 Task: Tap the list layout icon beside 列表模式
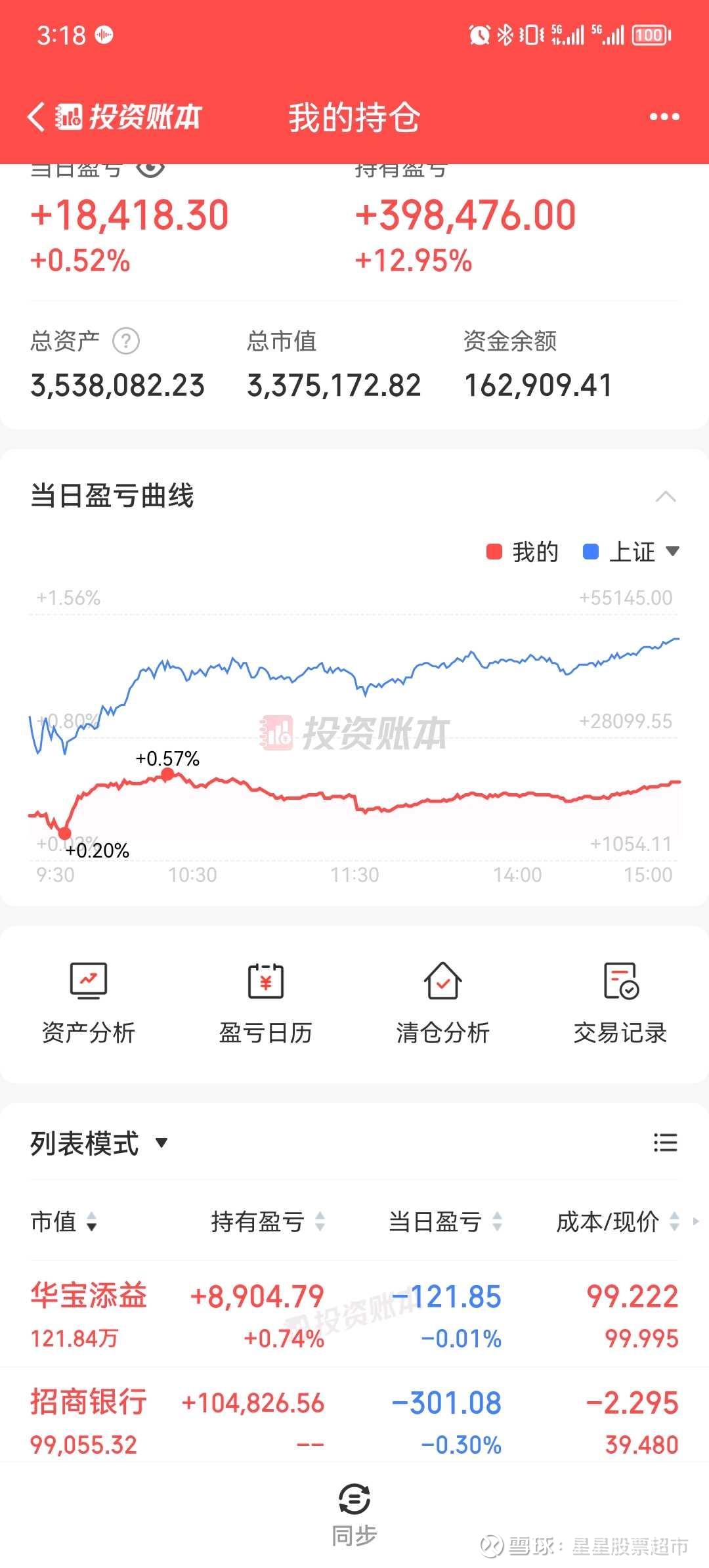[x=665, y=1143]
